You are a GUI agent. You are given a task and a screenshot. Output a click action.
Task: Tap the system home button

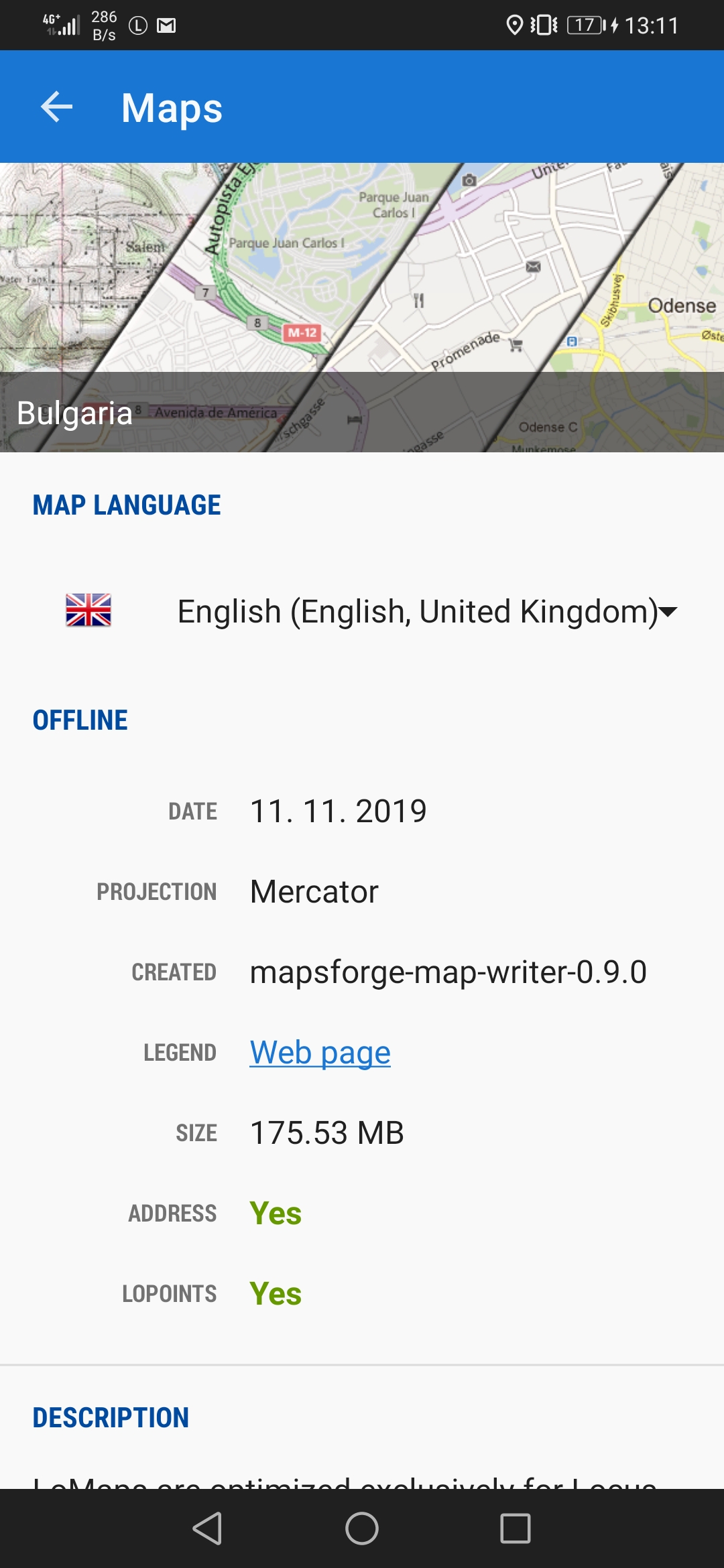[362, 1529]
